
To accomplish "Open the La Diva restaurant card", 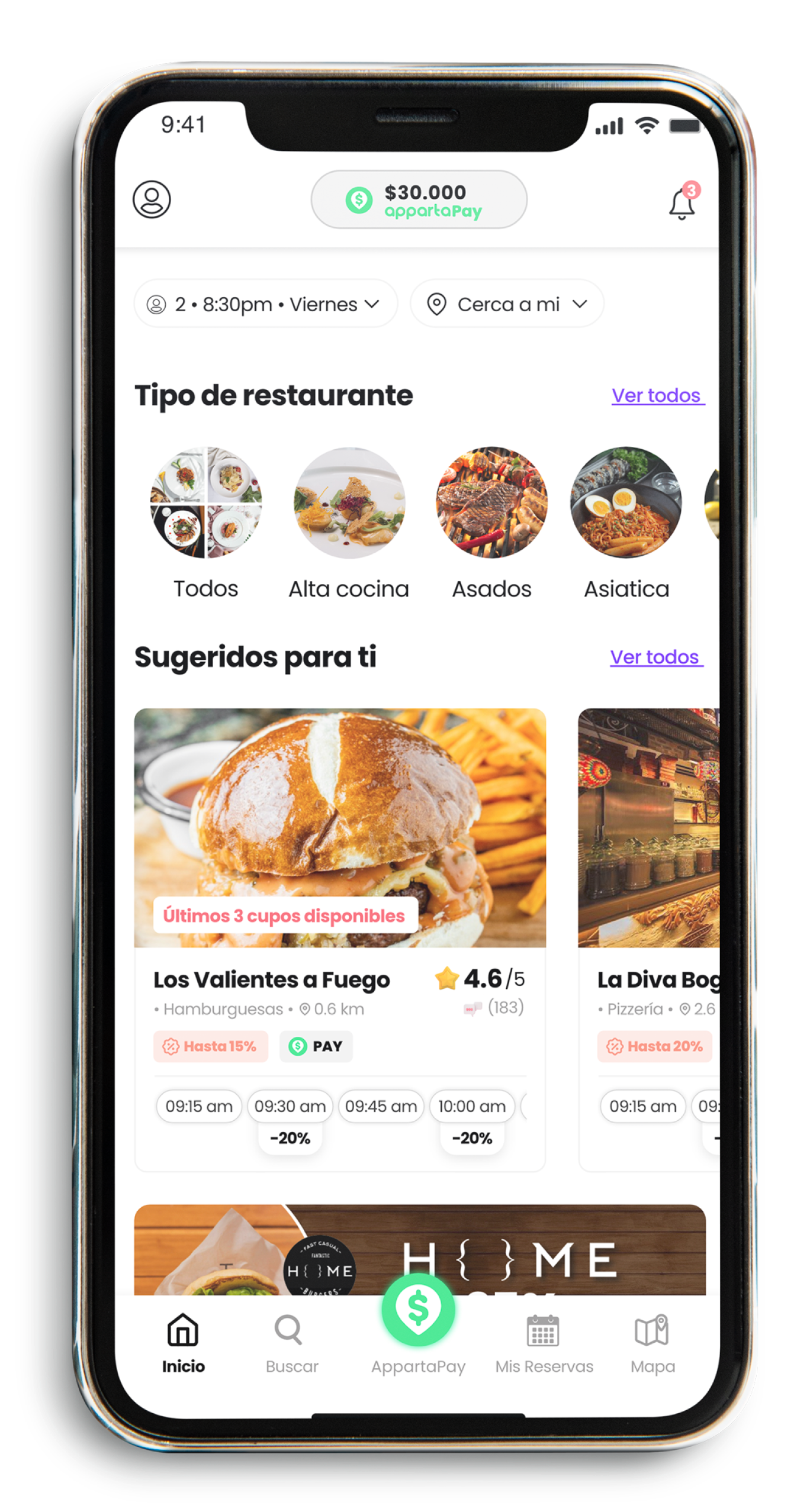I will click(649, 828).
